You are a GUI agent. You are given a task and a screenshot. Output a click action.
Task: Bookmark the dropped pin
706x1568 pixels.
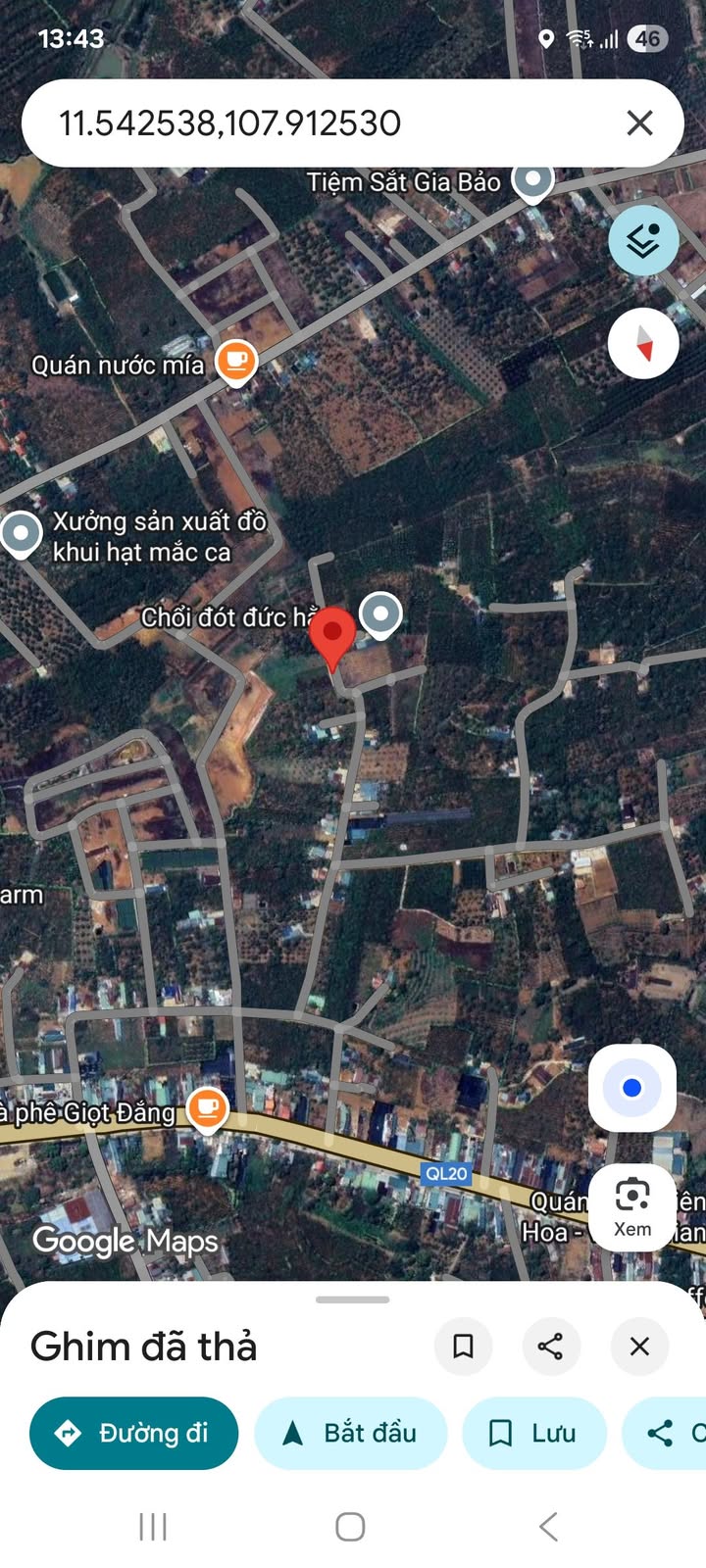(x=463, y=1347)
